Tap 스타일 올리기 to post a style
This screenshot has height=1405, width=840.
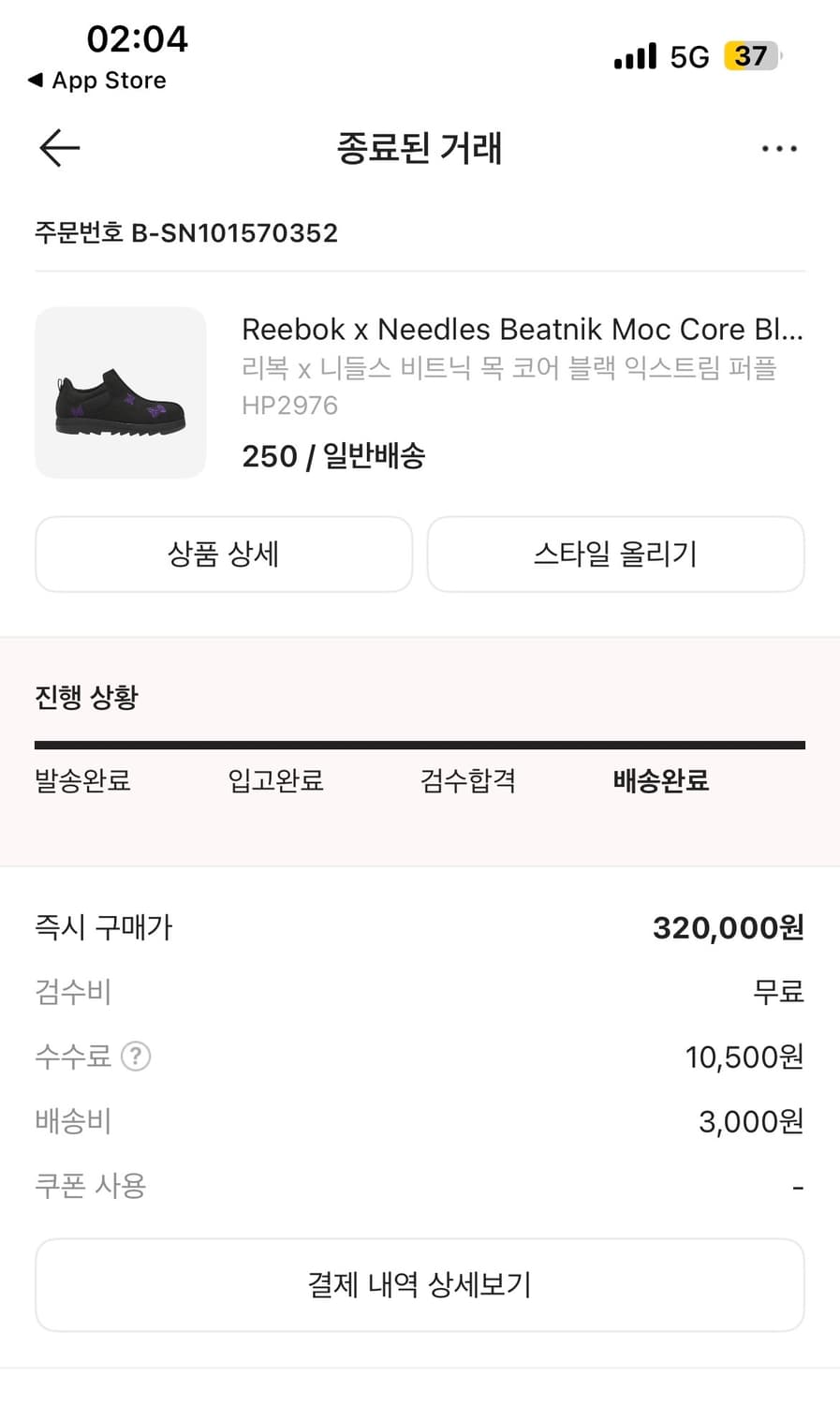click(614, 555)
